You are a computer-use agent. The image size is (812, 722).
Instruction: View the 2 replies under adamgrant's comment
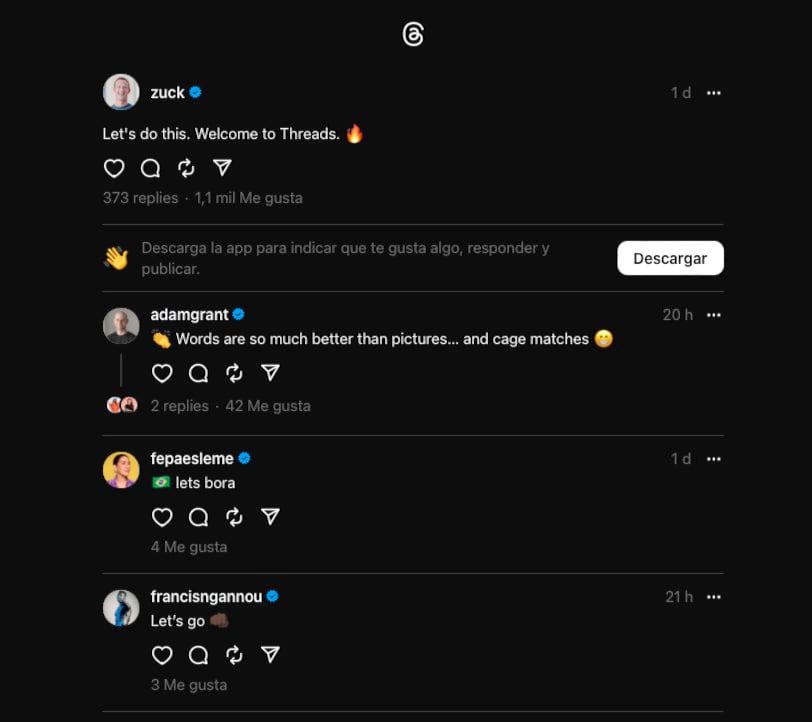point(180,406)
